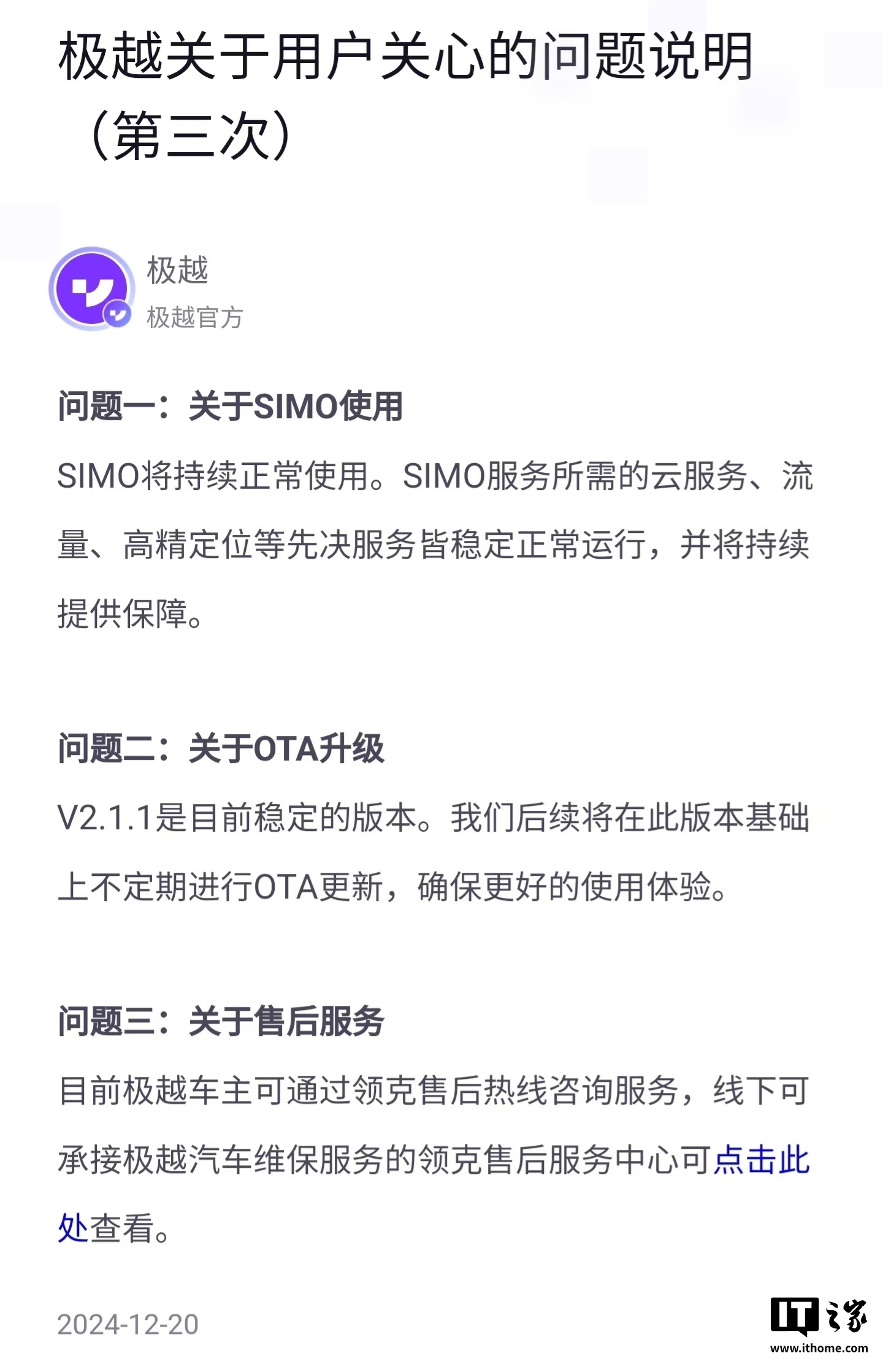Open the 点击此处 link for service centers
This screenshot has width=883, height=1372.
click(x=762, y=1161)
